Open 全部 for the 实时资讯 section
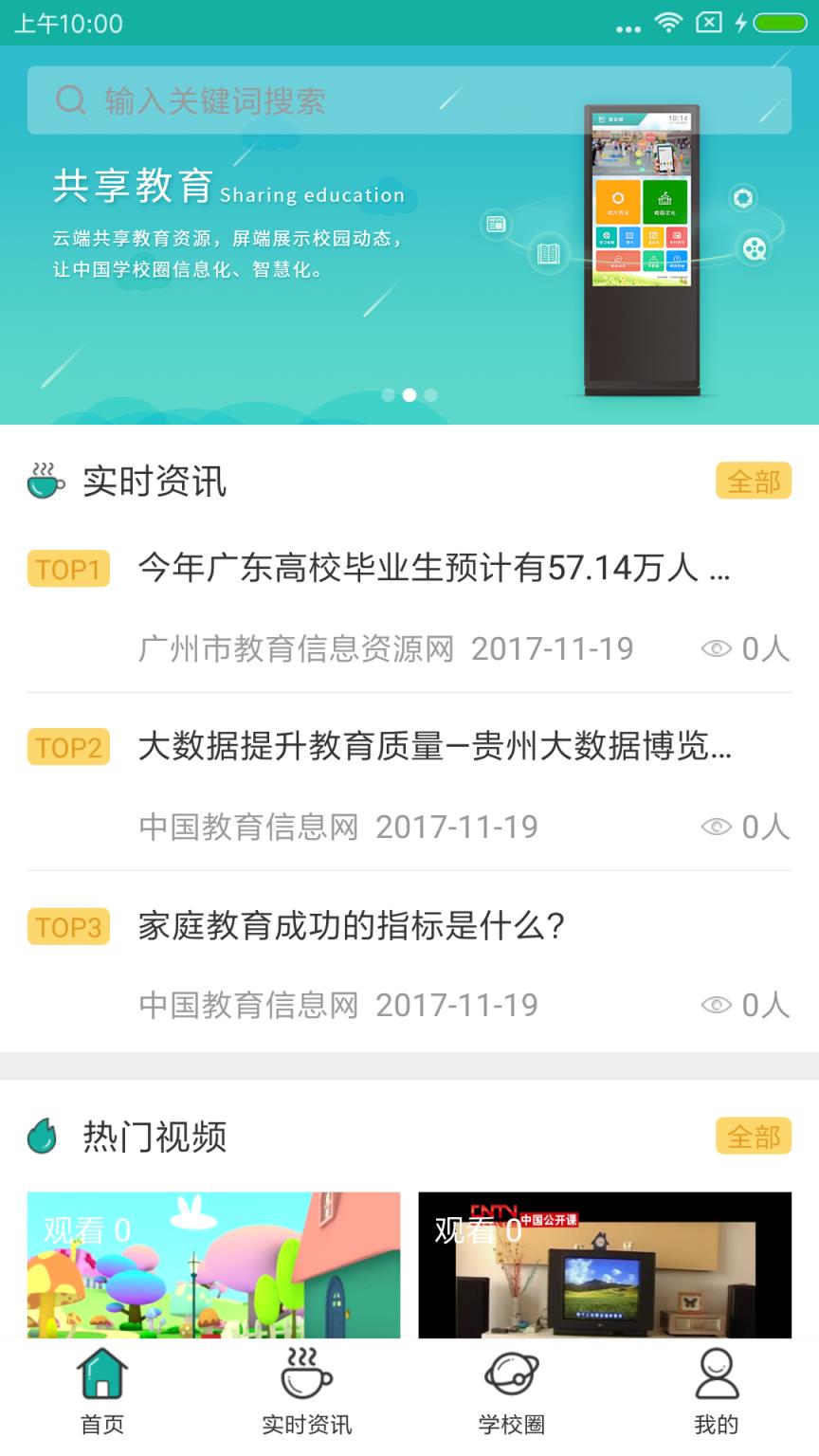Viewport: 819px width, 1456px height. point(754,482)
